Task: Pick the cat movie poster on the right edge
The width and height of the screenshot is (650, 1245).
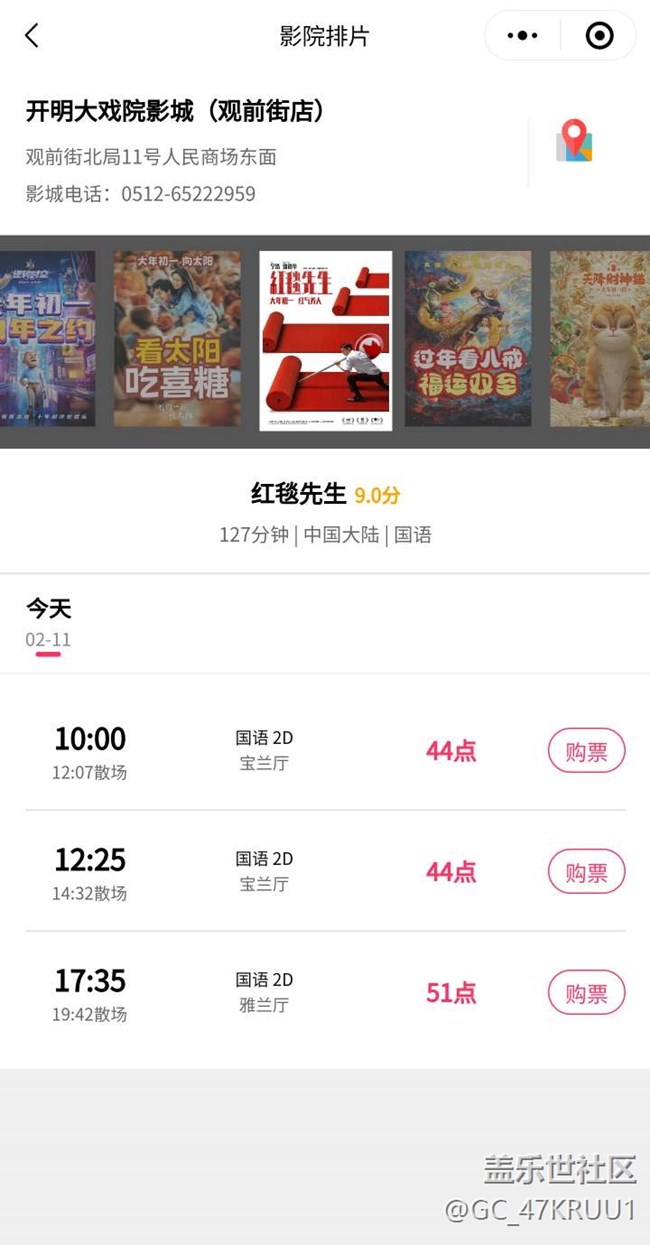Action: pyautogui.click(x=600, y=339)
